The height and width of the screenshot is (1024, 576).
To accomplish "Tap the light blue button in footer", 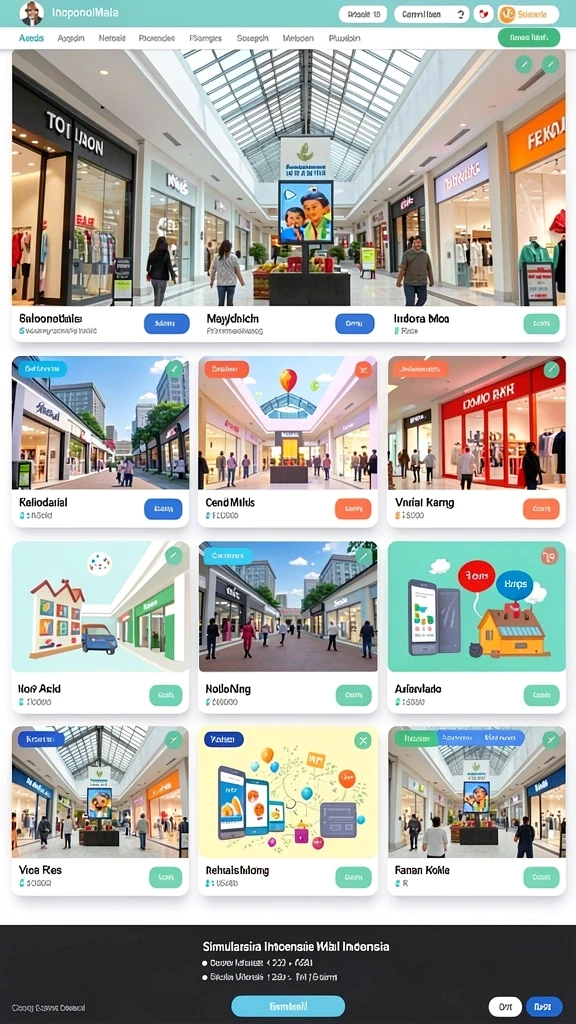I will pyautogui.click(x=288, y=1006).
